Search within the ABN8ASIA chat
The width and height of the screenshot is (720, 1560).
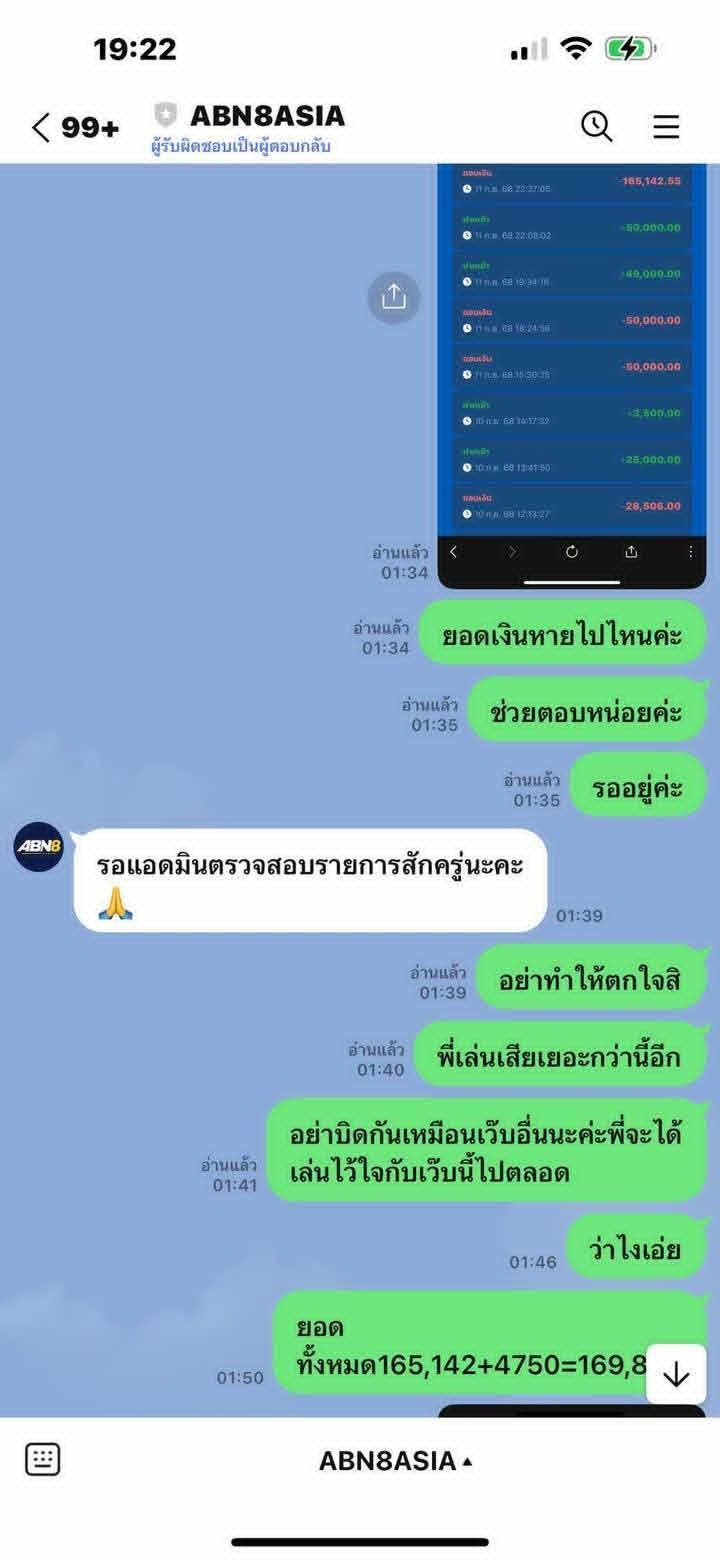coord(596,126)
